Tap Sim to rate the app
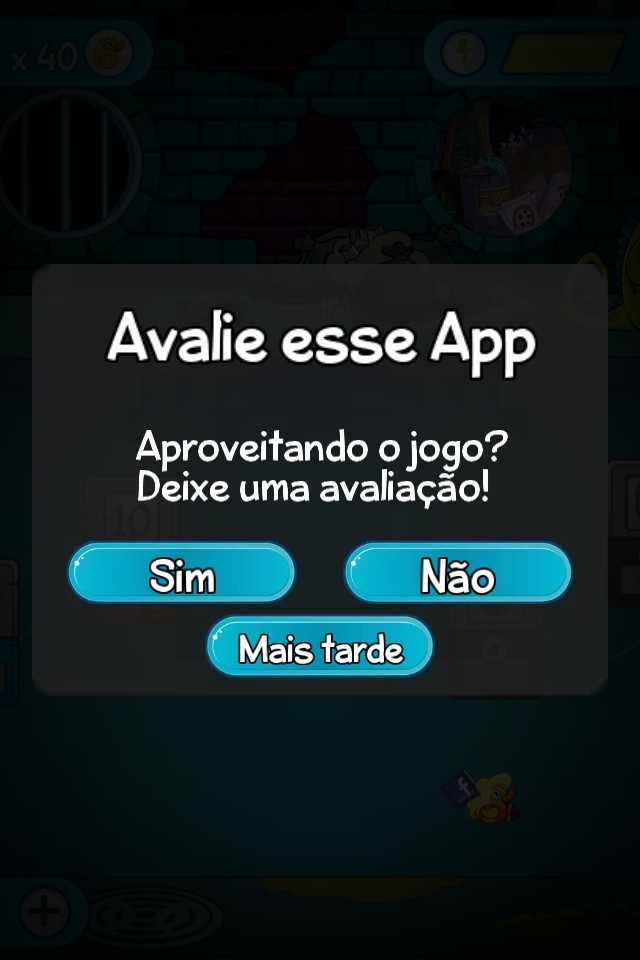The image size is (640, 960). tap(181, 574)
